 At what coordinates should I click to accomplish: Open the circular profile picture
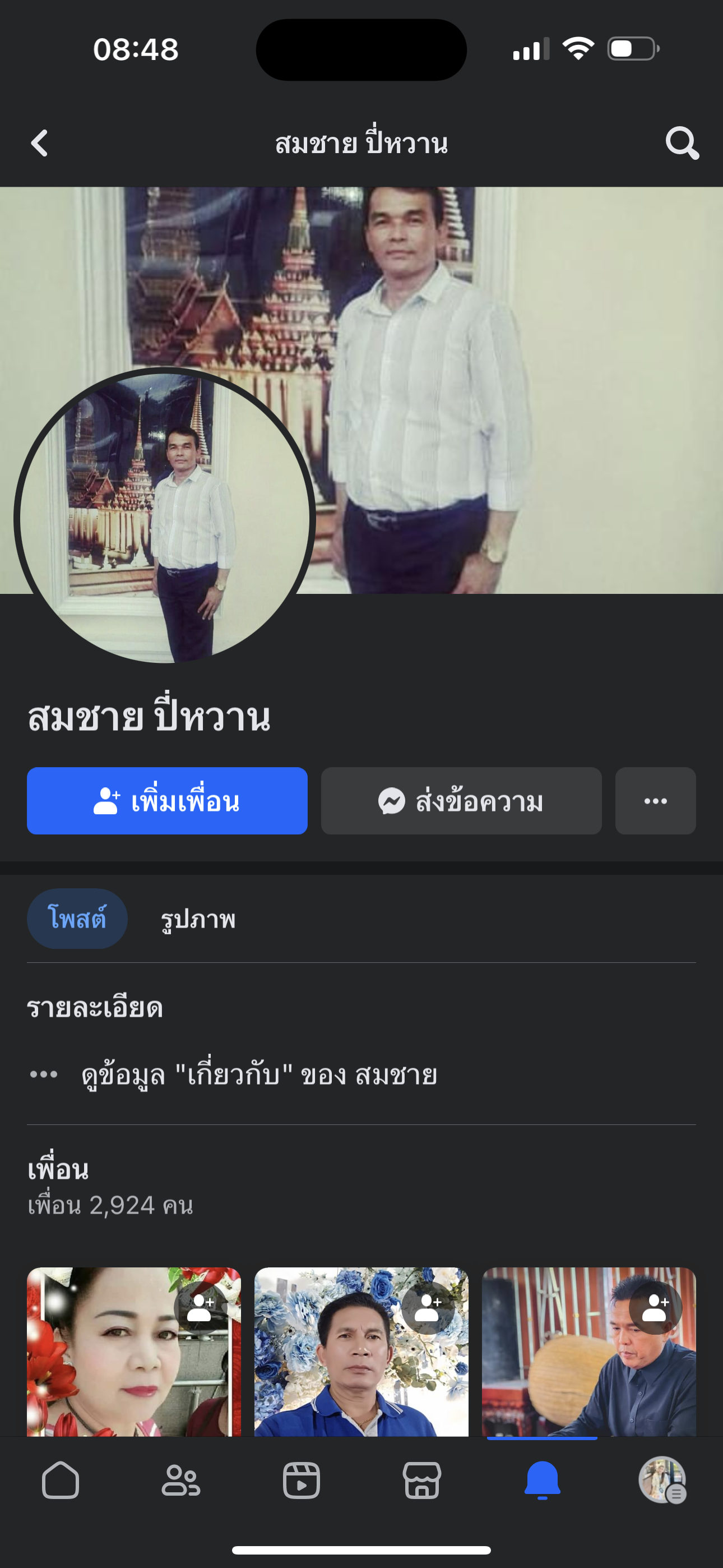[x=164, y=518]
